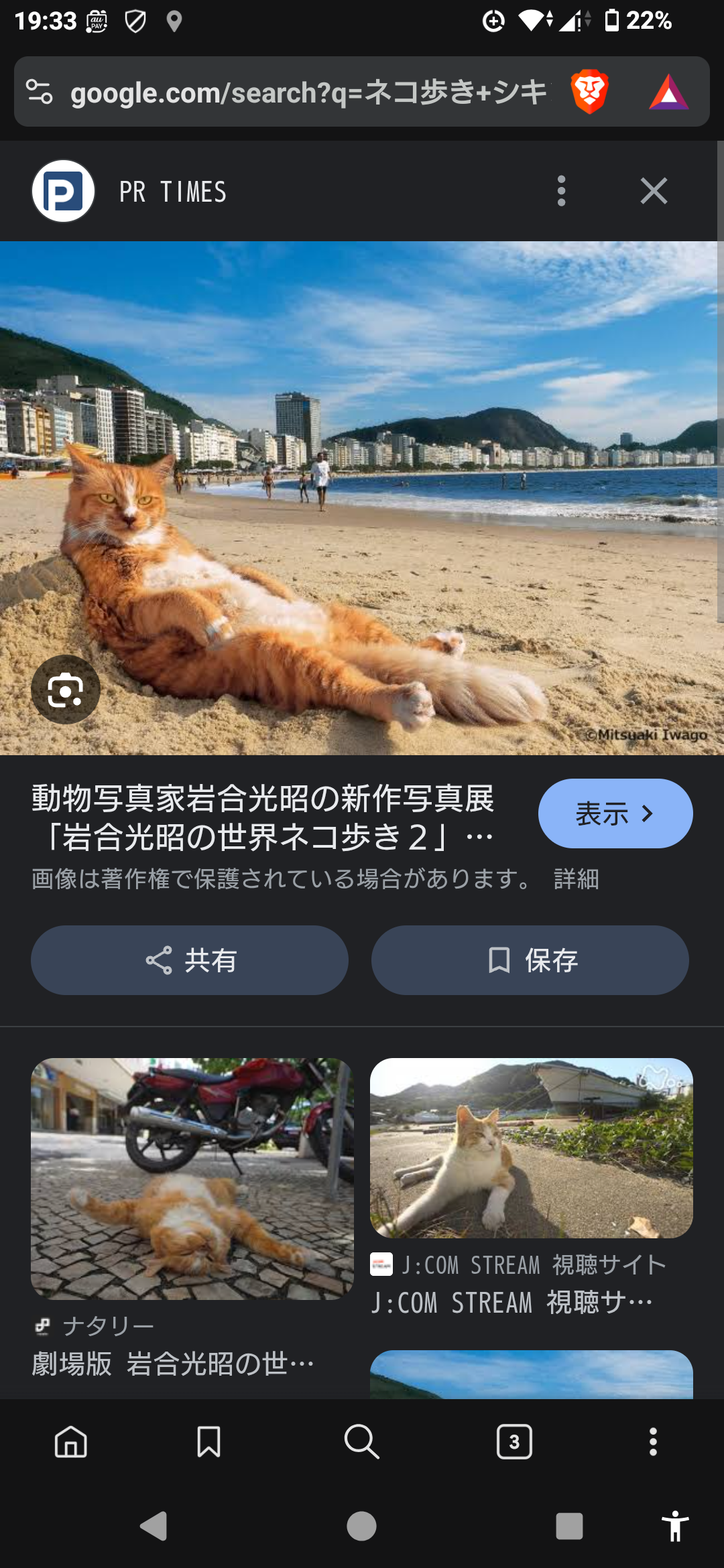The width and height of the screenshot is (724, 1568).
Task: Open the 詳細 copyright details link
Action: click(x=576, y=878)
